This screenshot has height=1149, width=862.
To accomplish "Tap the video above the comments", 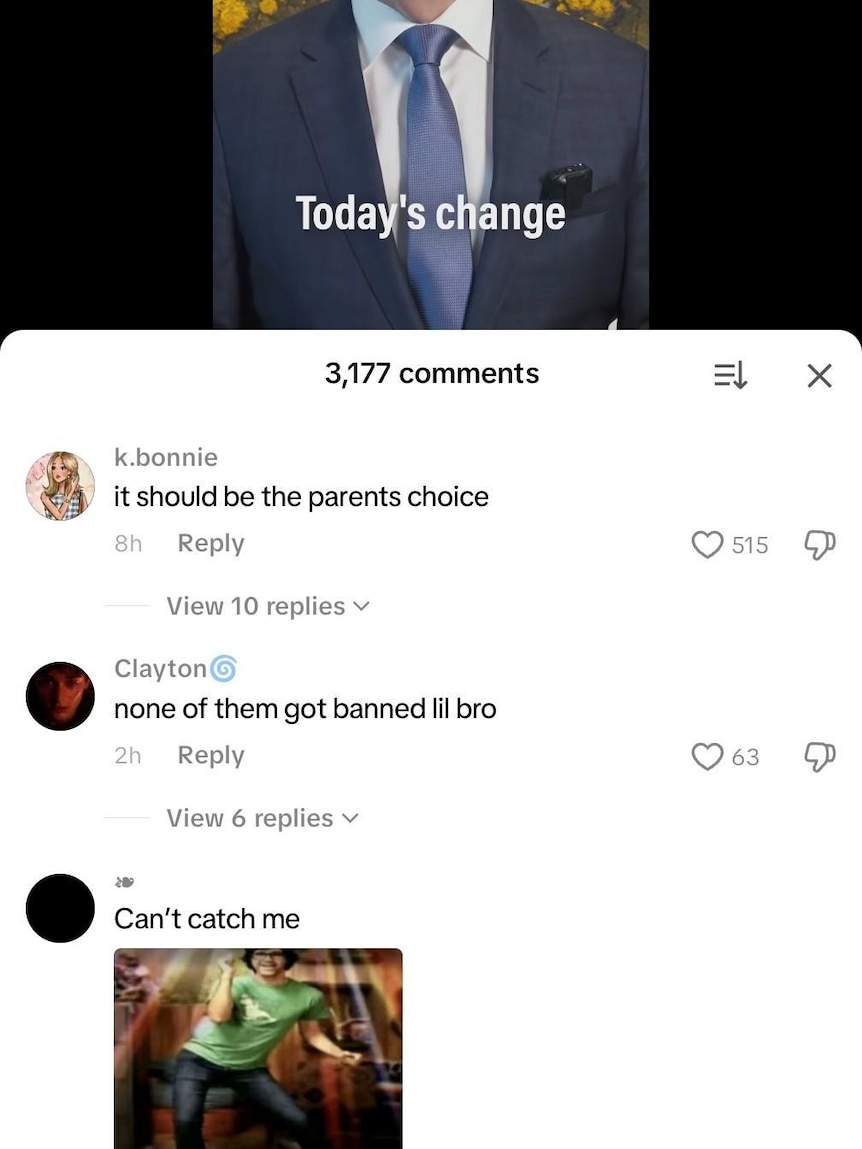I will [430, 160].
